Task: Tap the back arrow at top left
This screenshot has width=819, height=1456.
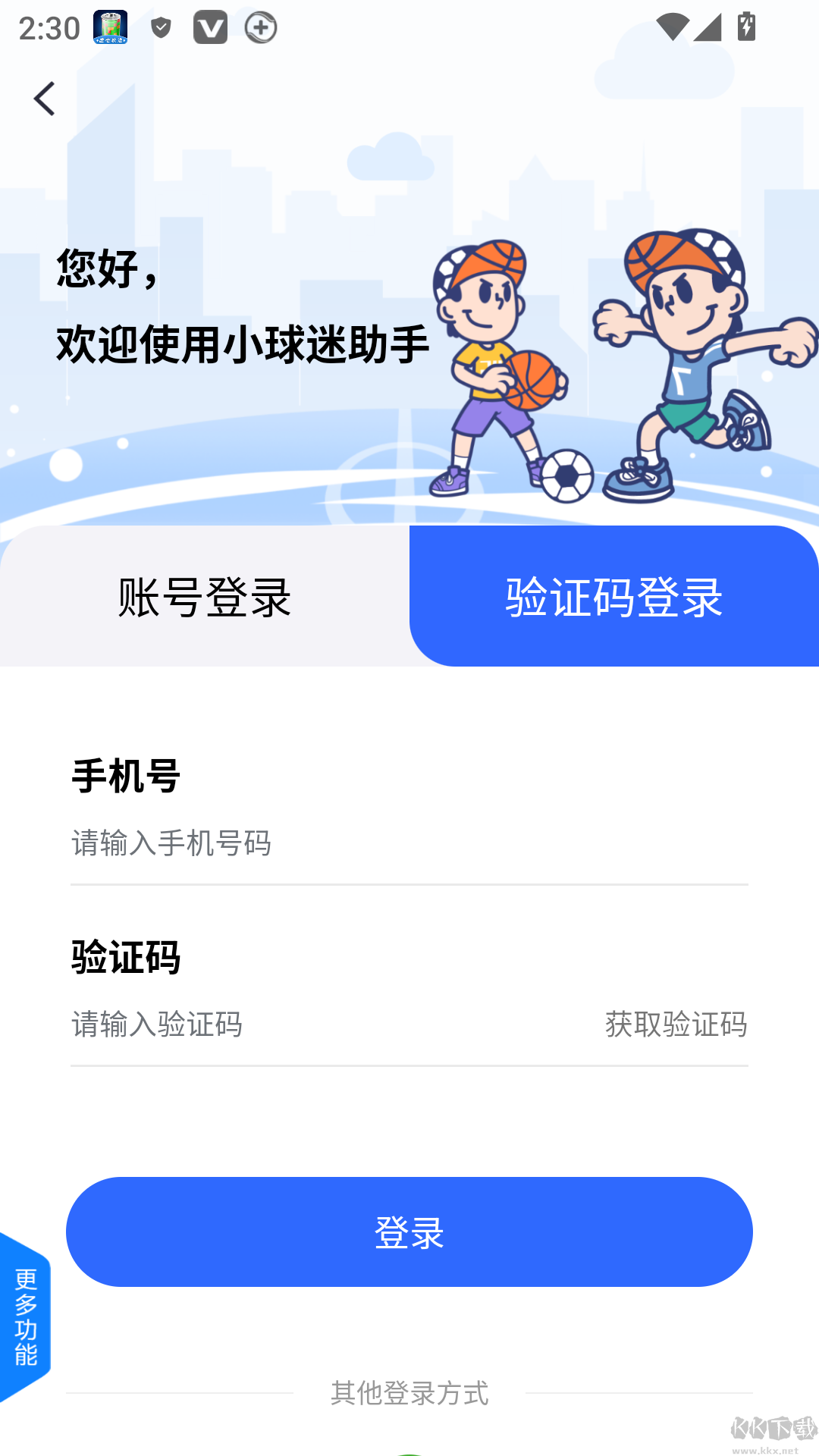Action: pos(43,98)
